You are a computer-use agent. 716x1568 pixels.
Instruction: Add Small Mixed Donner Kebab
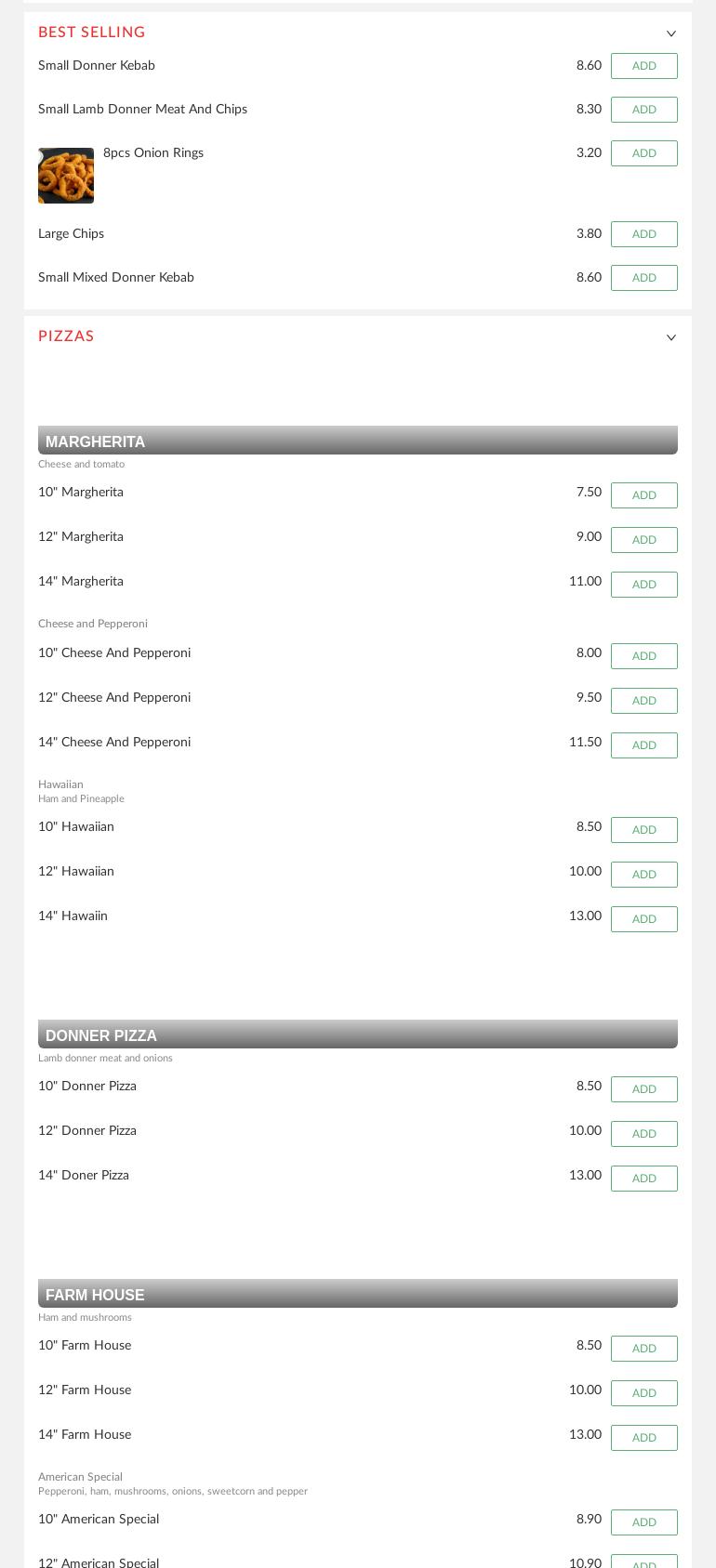point(644,278)
